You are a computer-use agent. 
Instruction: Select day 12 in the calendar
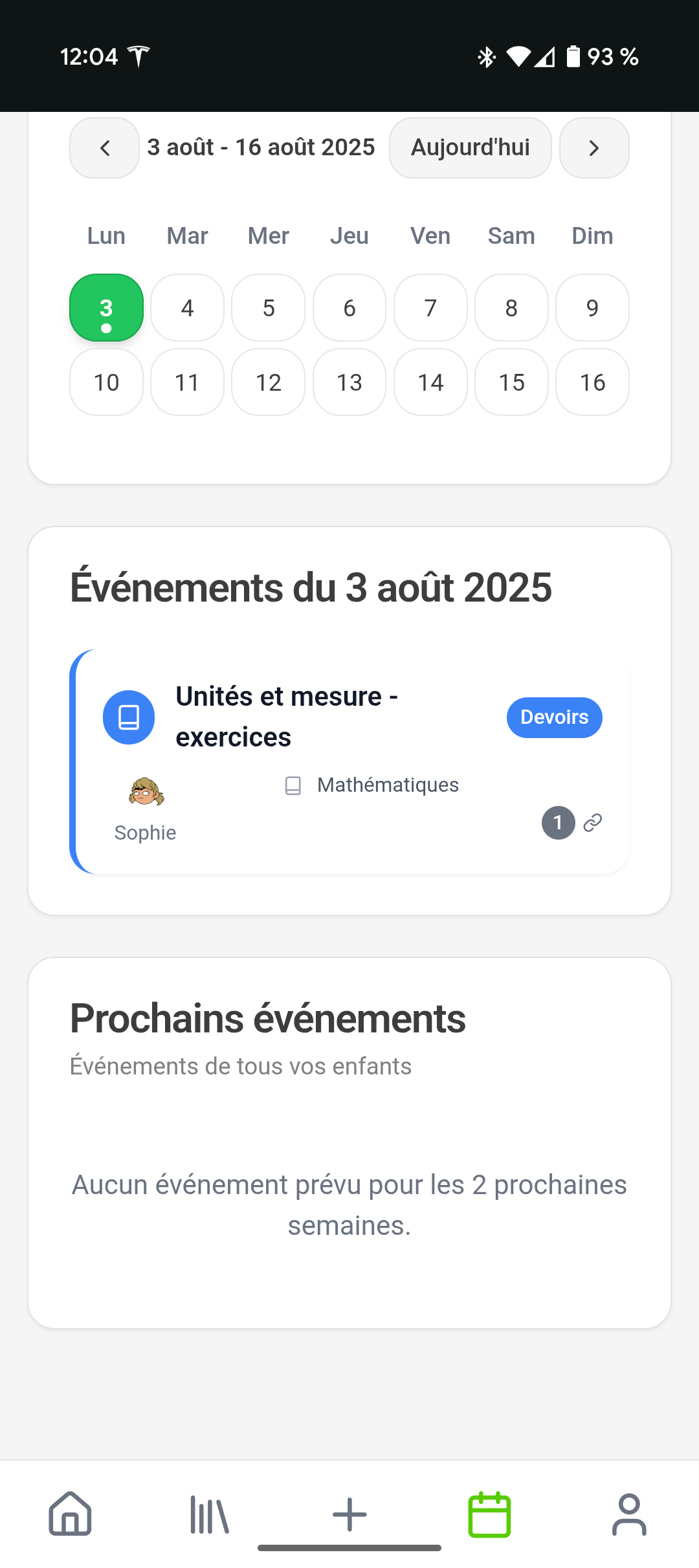point(268,382)
